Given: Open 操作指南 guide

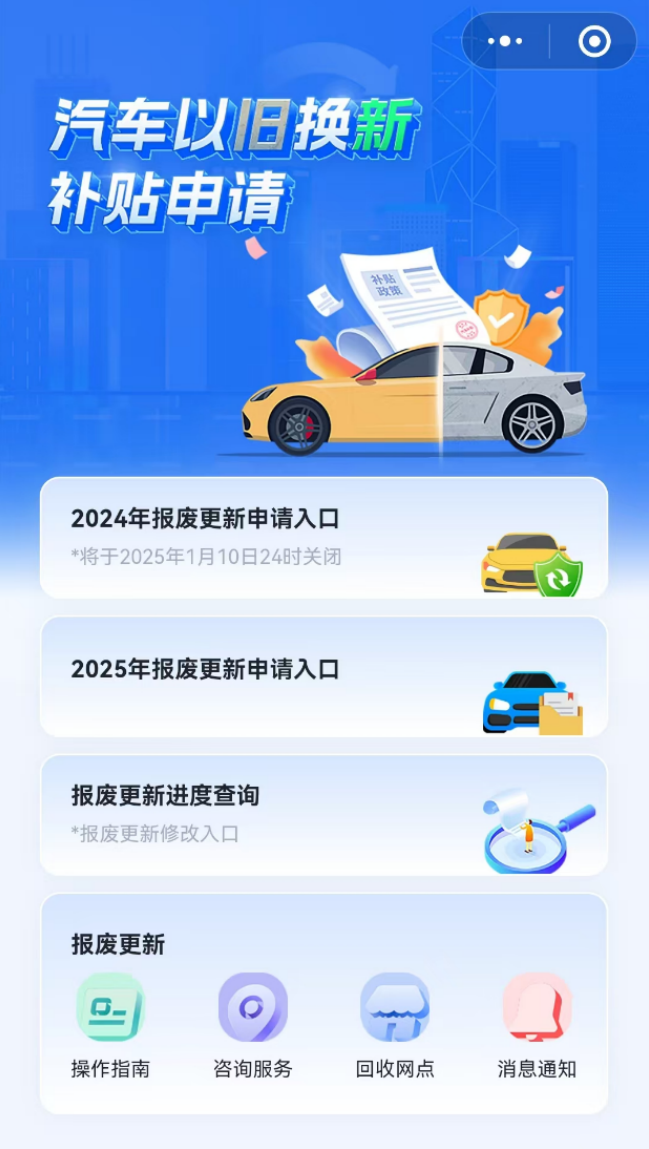Looking at the screenshot, I should pyautogui.click(x=110, y=1025).
